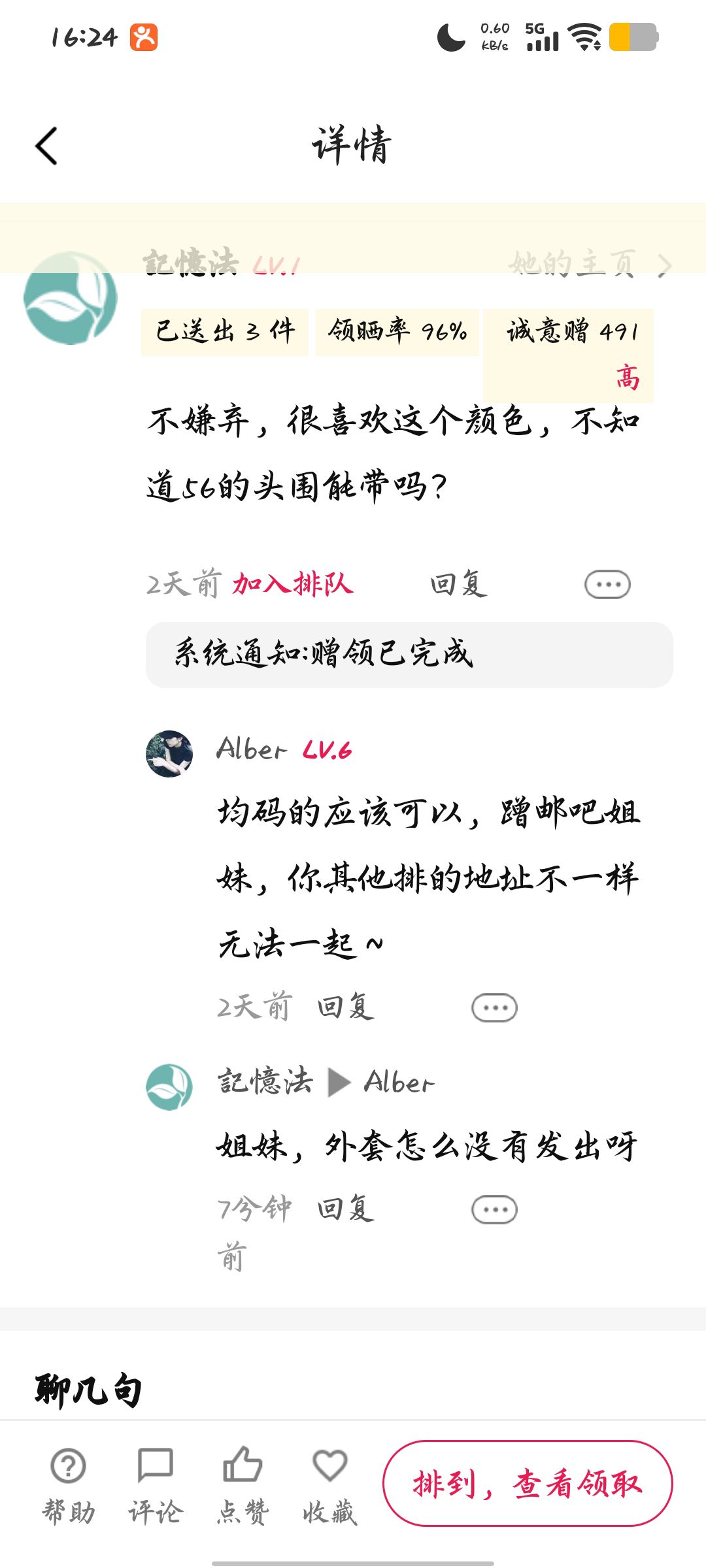Reply to 外套怎么没有发出 comment
The width and height of the screenshot is (706, 1568).
[346, 1209]
